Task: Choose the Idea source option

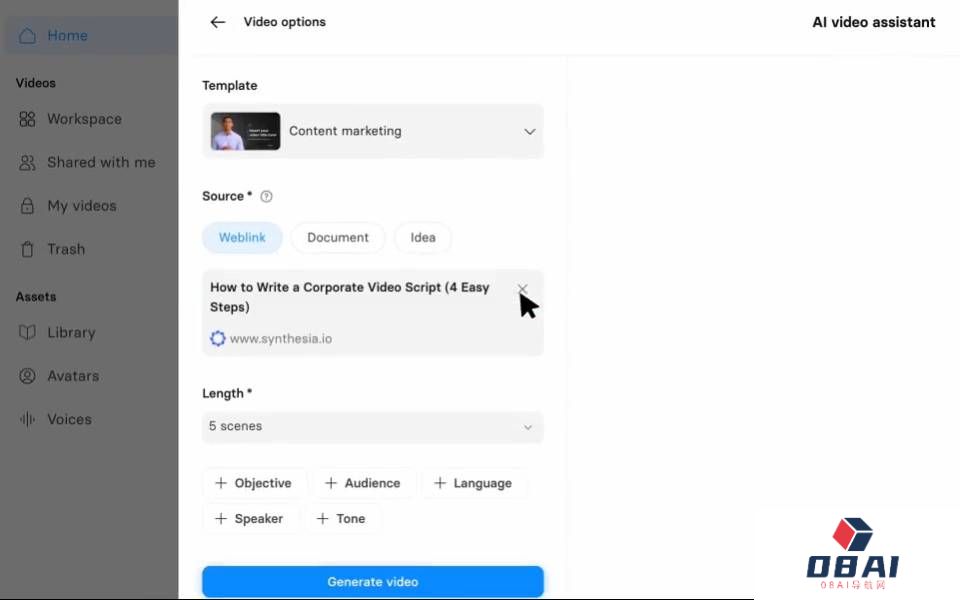Action: tap(423, 237)
